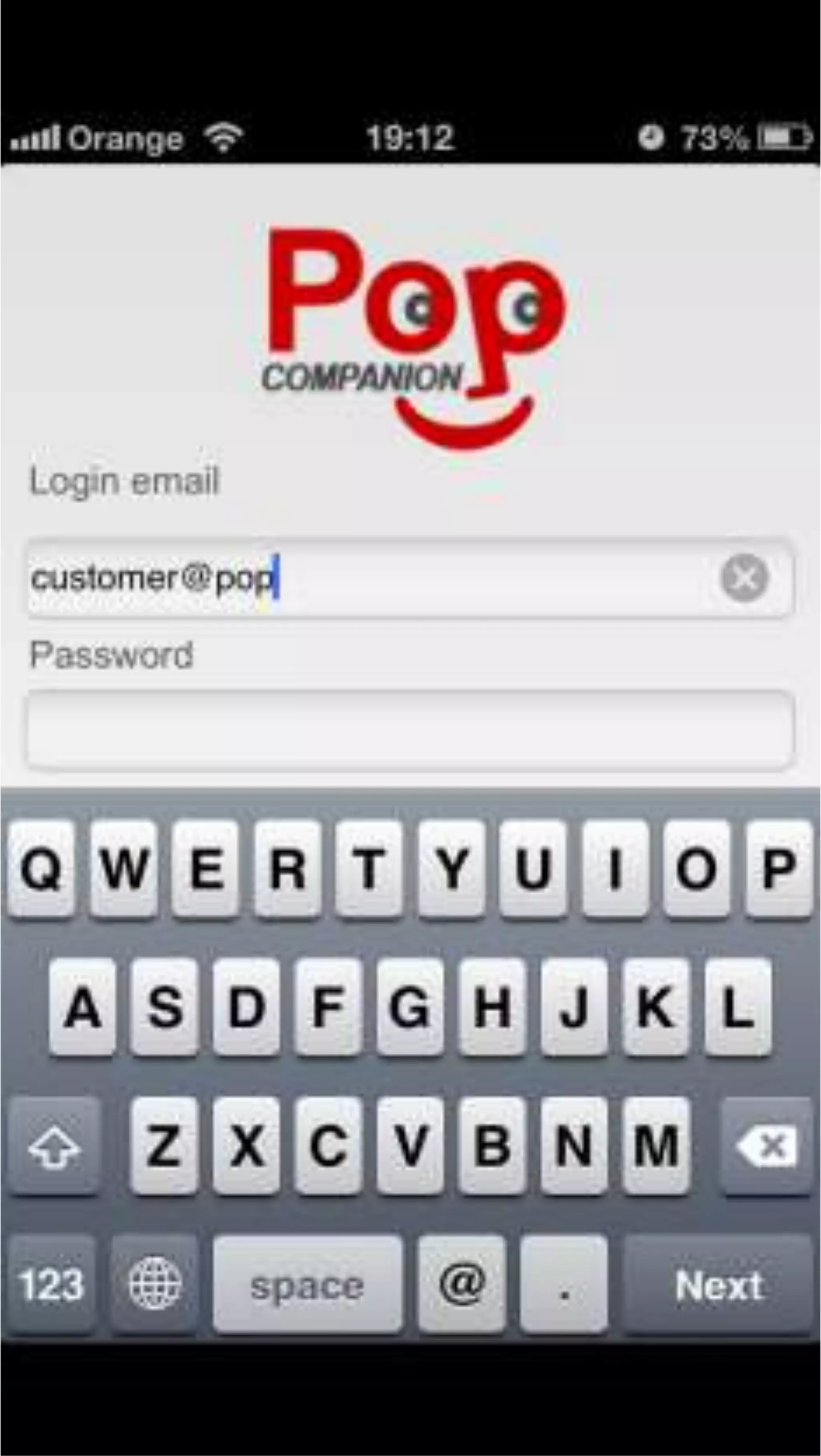
Task: Tap the period key
Action: pos(564,1285)
